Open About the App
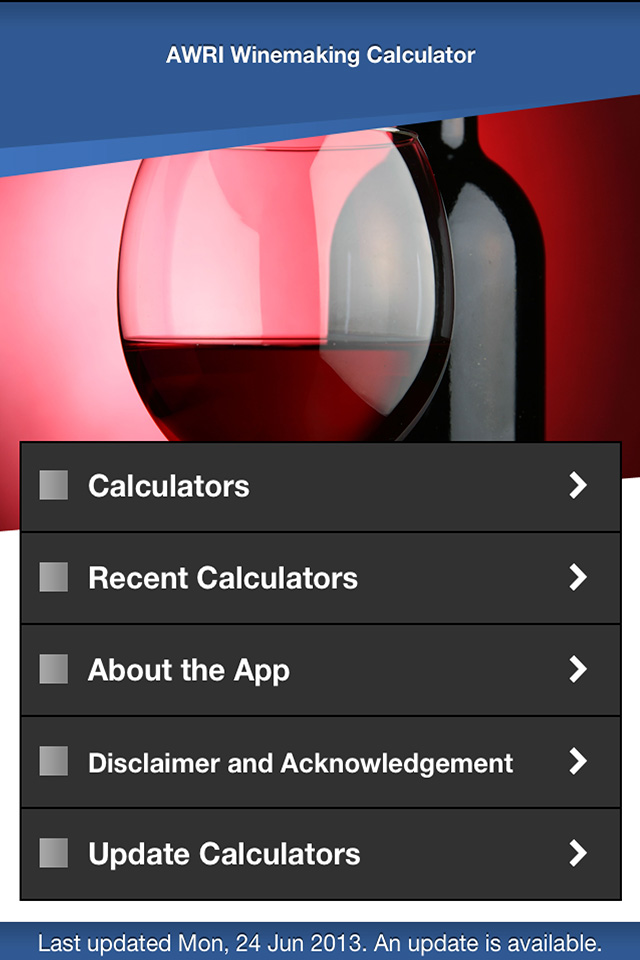The image size is (640, 960). coord(320,670)
